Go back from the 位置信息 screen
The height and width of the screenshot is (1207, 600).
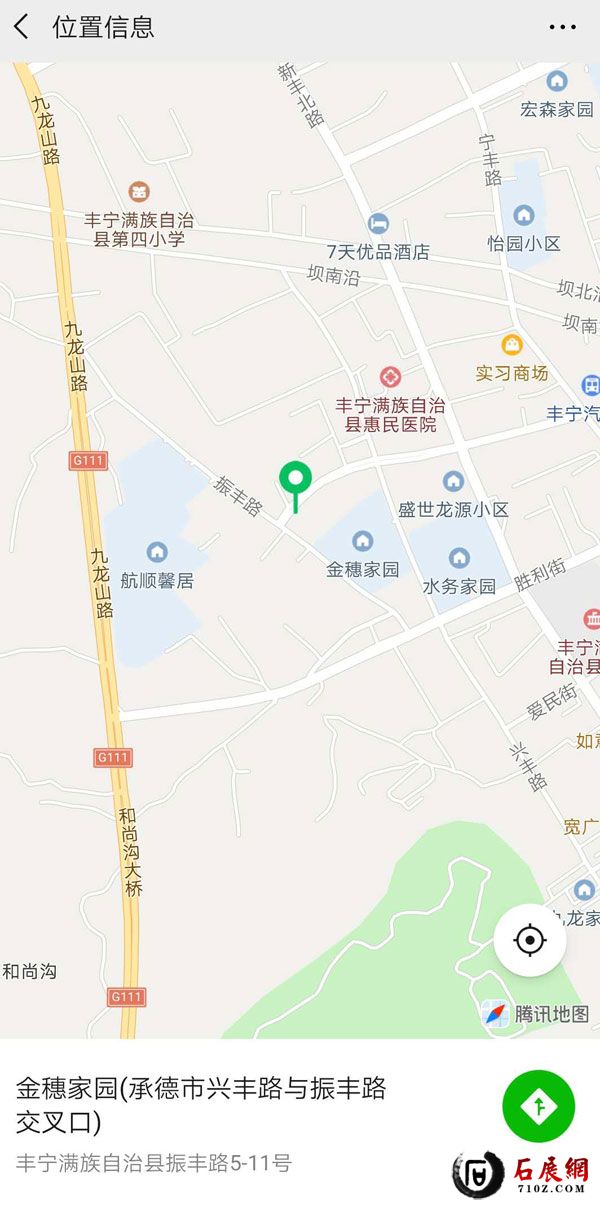pos(22,28)
